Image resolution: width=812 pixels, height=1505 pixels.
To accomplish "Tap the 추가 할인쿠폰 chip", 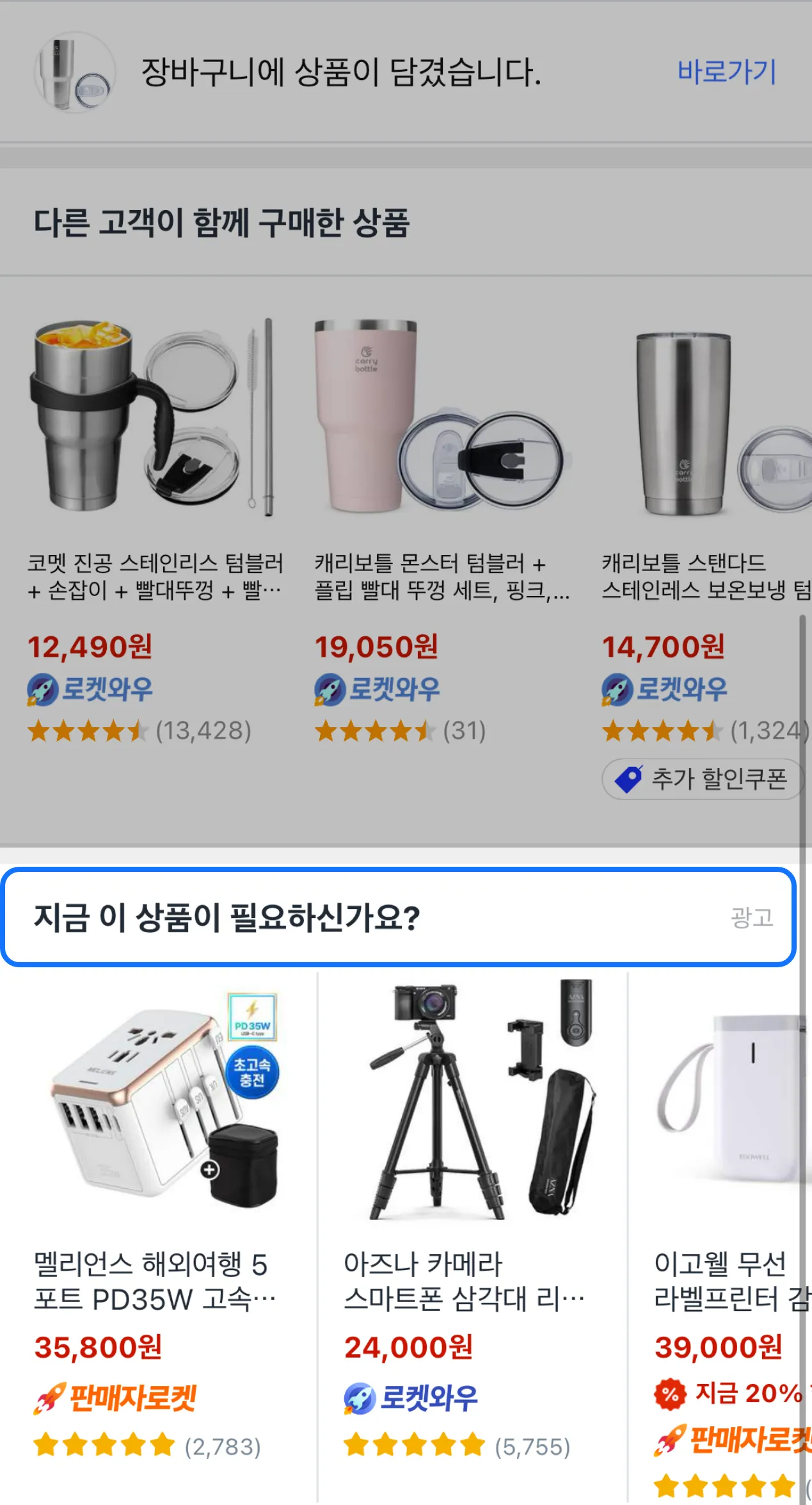I will (x=701, y=778).
